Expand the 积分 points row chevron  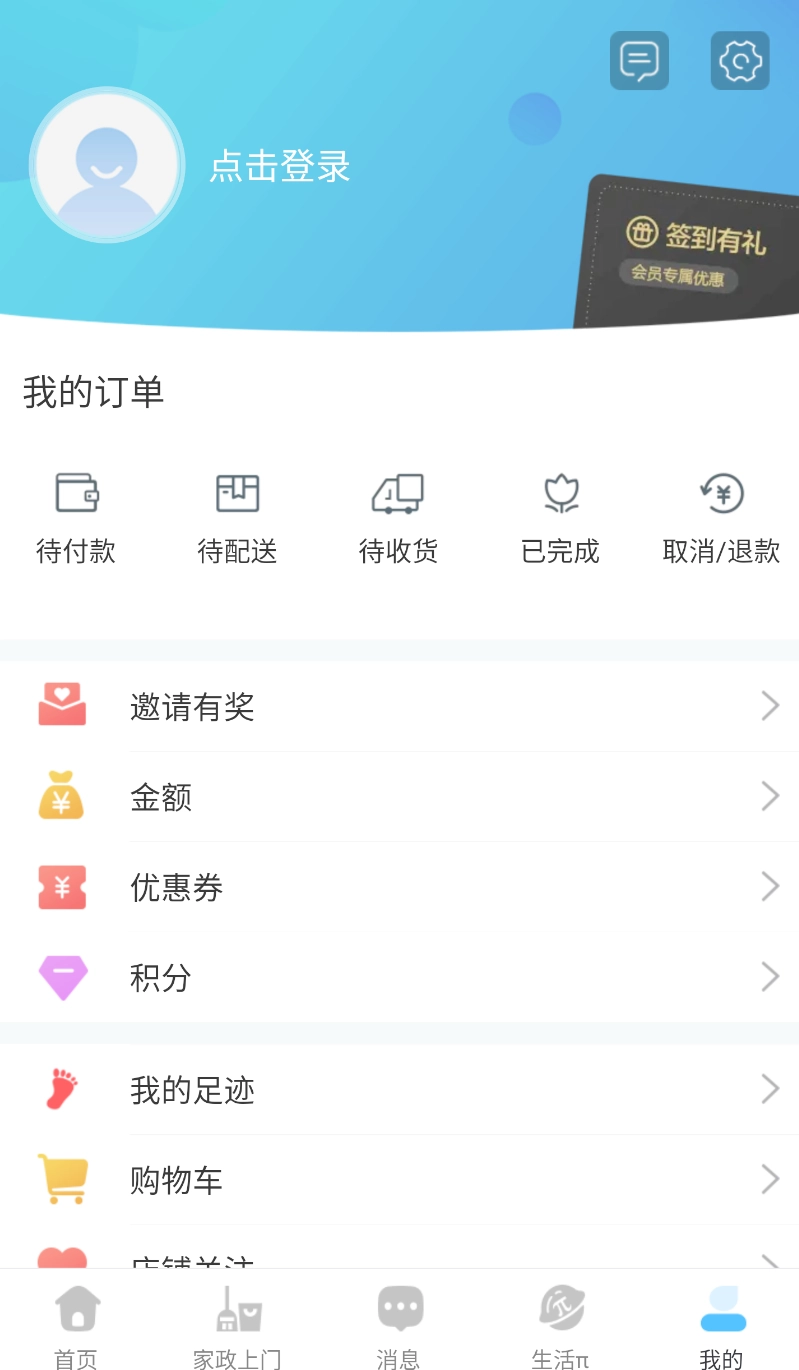point(770,976)
